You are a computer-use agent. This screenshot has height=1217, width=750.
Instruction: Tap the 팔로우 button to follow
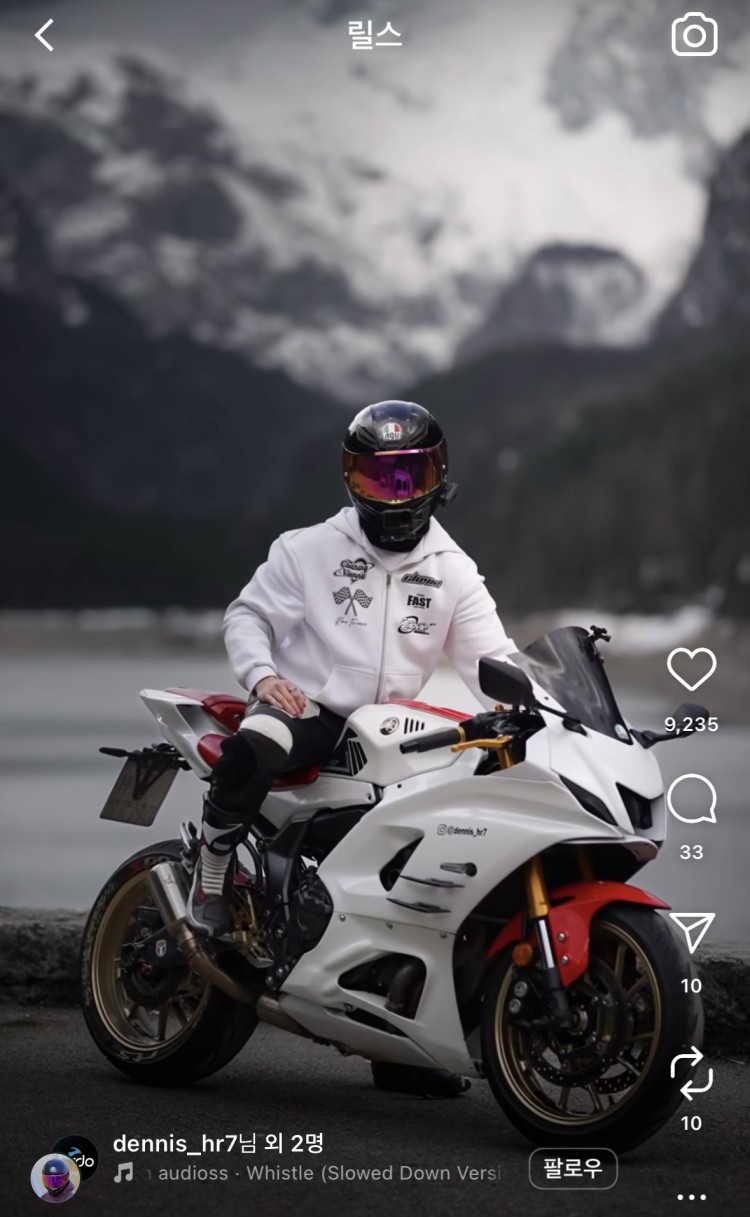tap(573, 1168)
